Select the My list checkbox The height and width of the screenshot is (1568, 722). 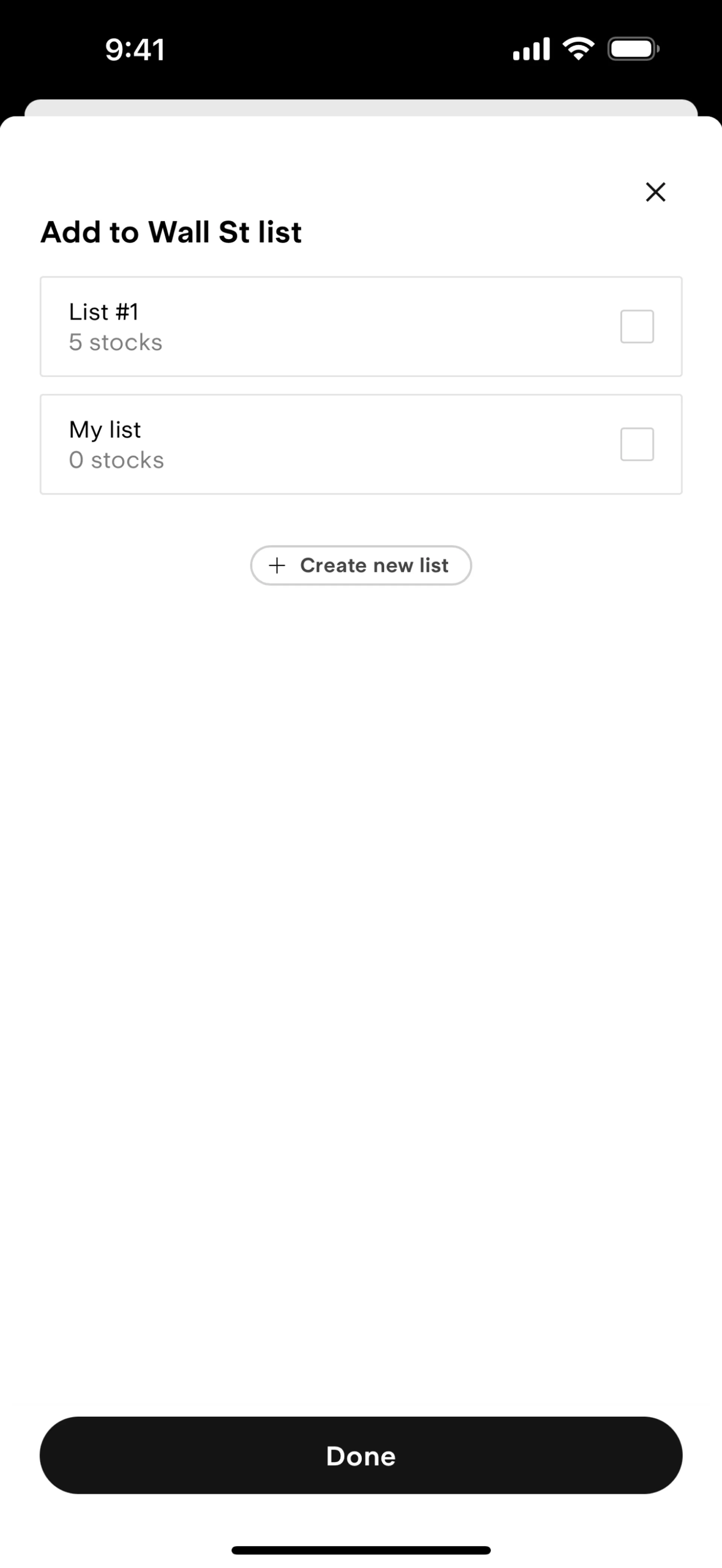[637, 444]
